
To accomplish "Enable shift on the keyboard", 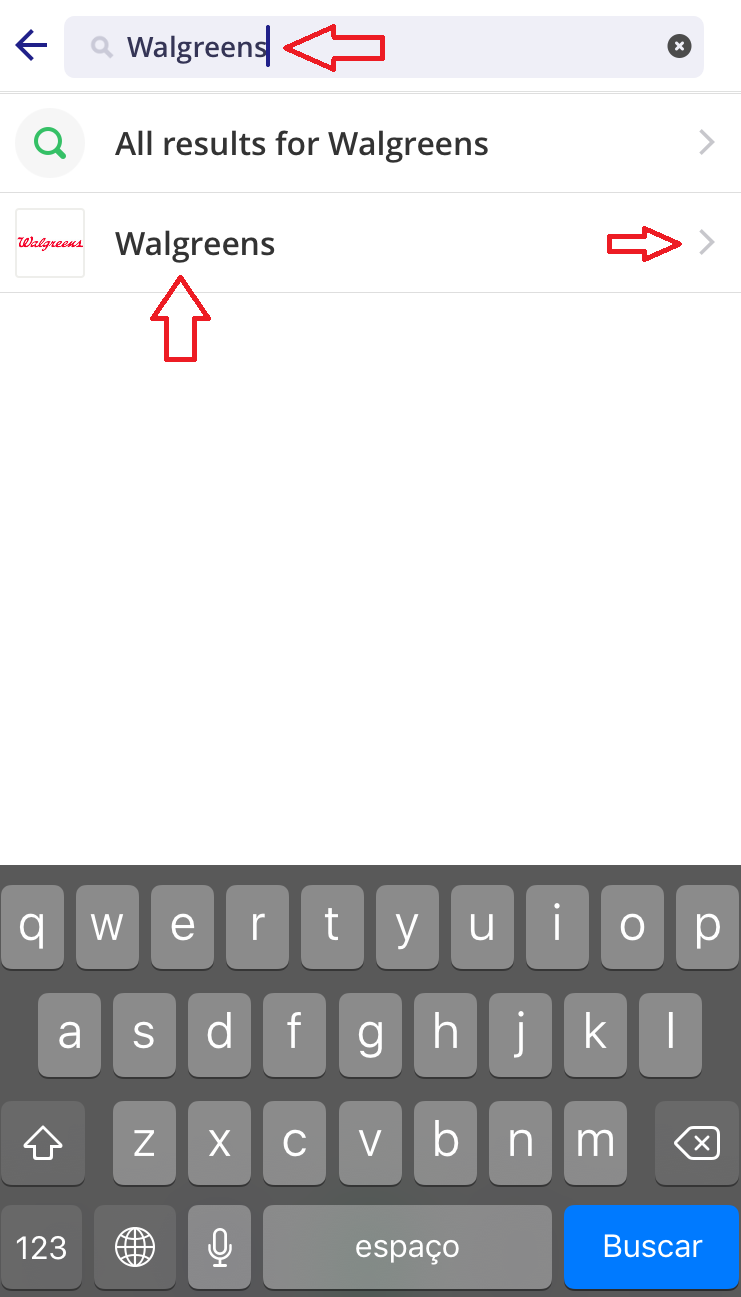I will [42, 1142].
